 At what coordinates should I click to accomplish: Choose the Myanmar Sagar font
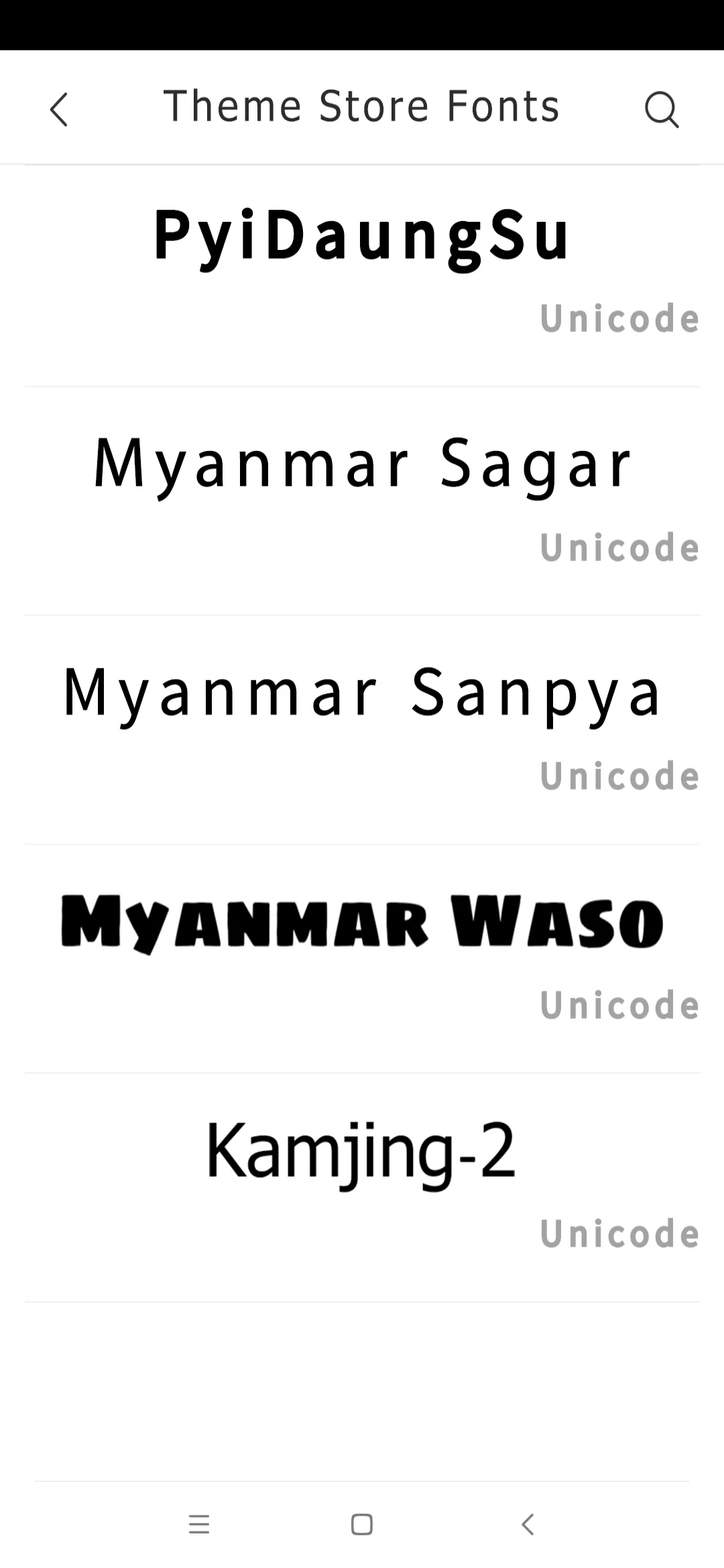[x=362, y=501]
